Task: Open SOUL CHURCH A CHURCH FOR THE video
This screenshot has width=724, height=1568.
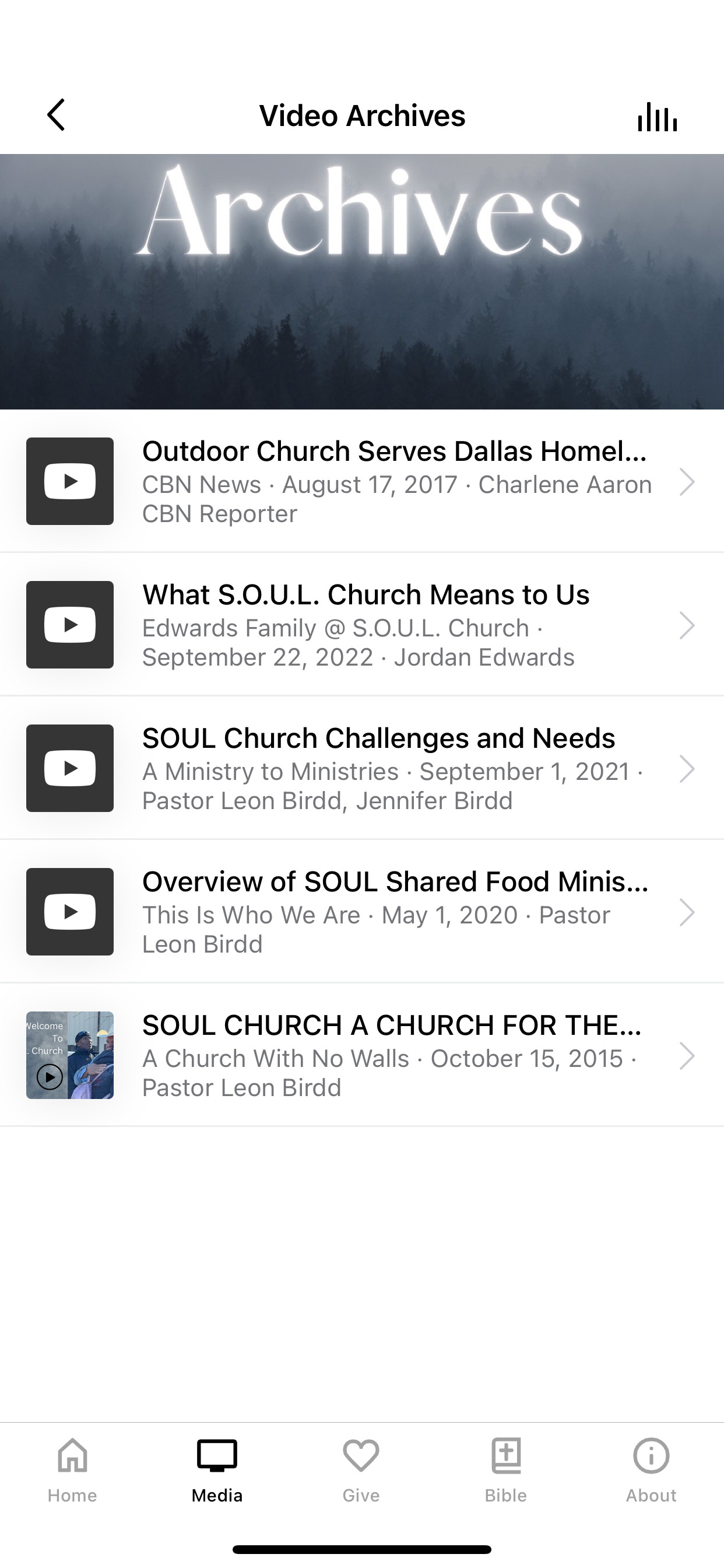Action: (x=362, y=1055)
